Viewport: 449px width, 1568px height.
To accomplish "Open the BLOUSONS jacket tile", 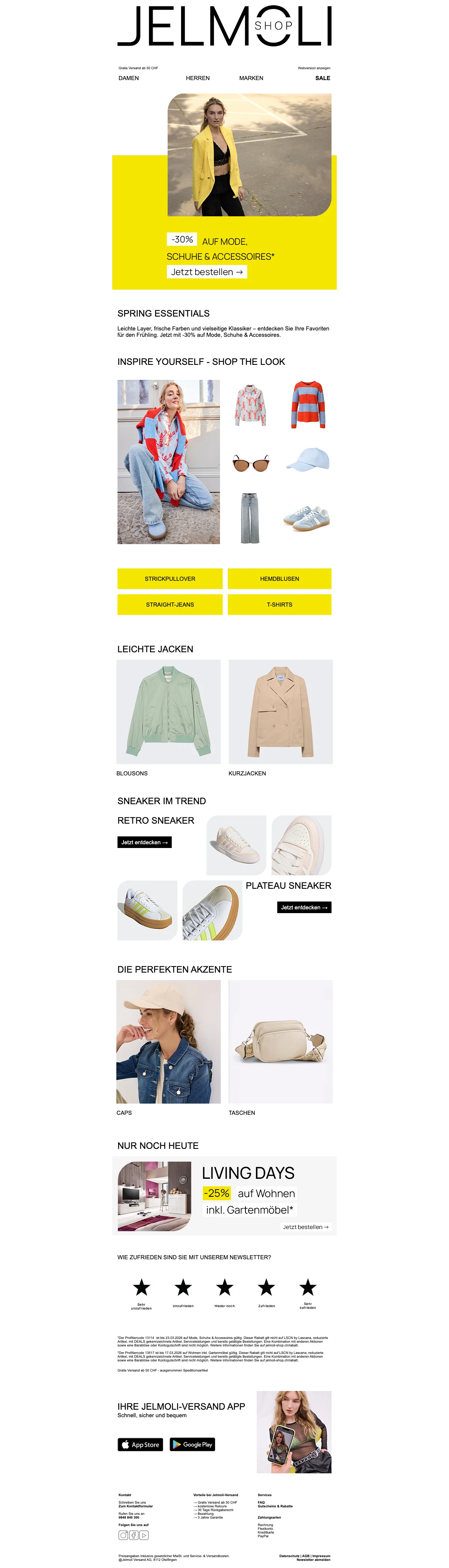I will coord(168,711).
